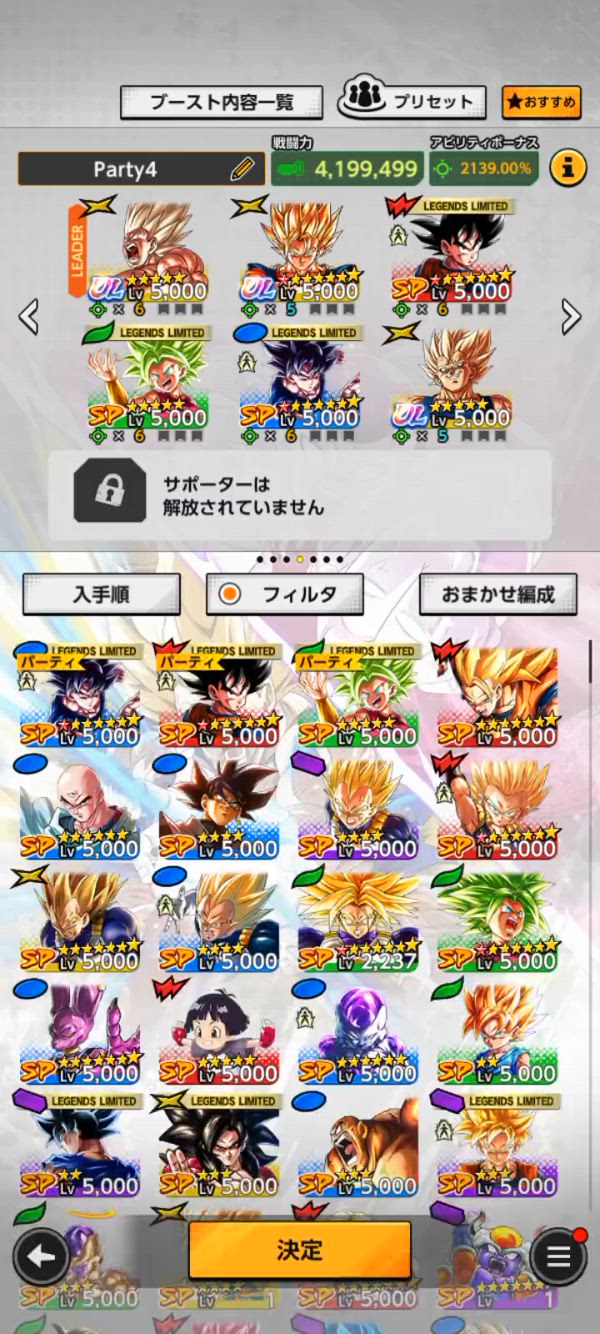Select the Tien character card in list
This screenshot has height=1334, width=600.
pyautogui.click(x=78, y=808)
